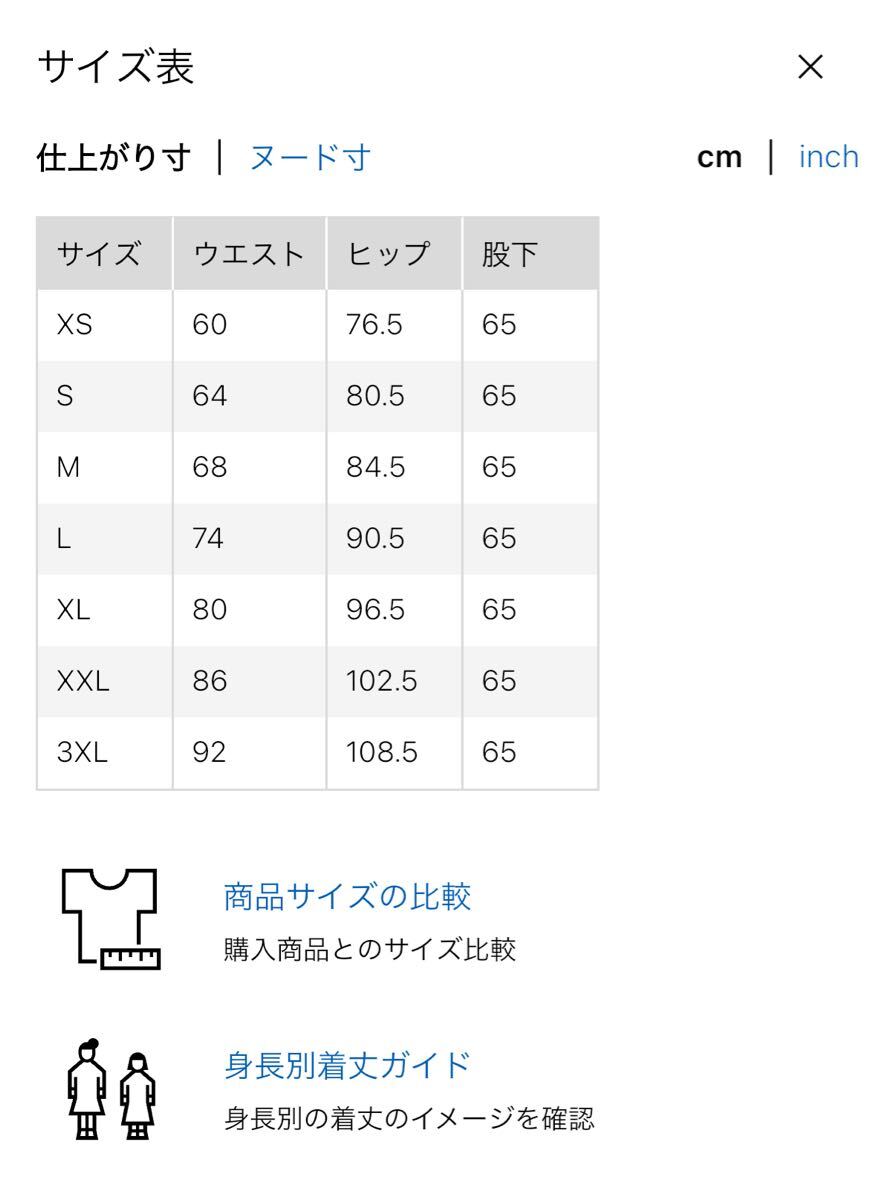Select cm as the measurement unit
Viewport: 896px width, 1200px height.
coord(720,157)
